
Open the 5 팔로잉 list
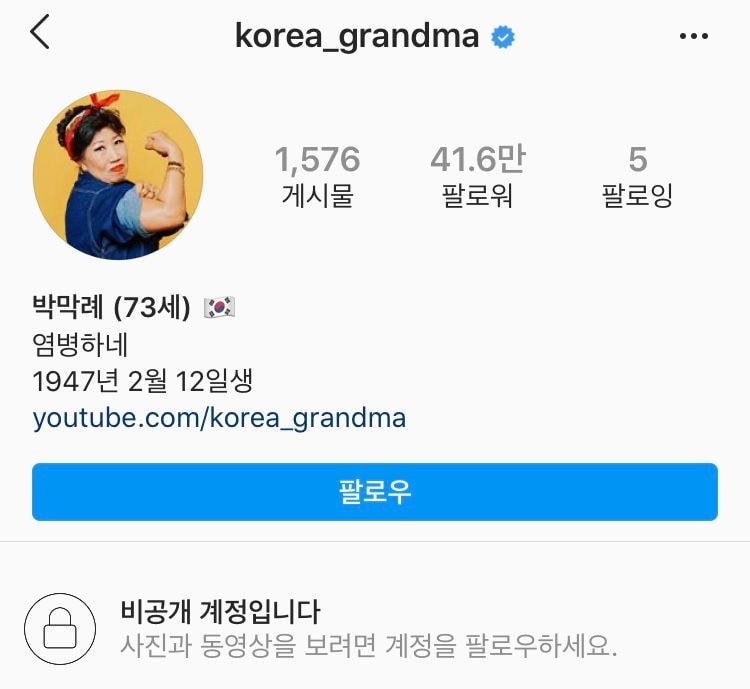coord(637,175)
